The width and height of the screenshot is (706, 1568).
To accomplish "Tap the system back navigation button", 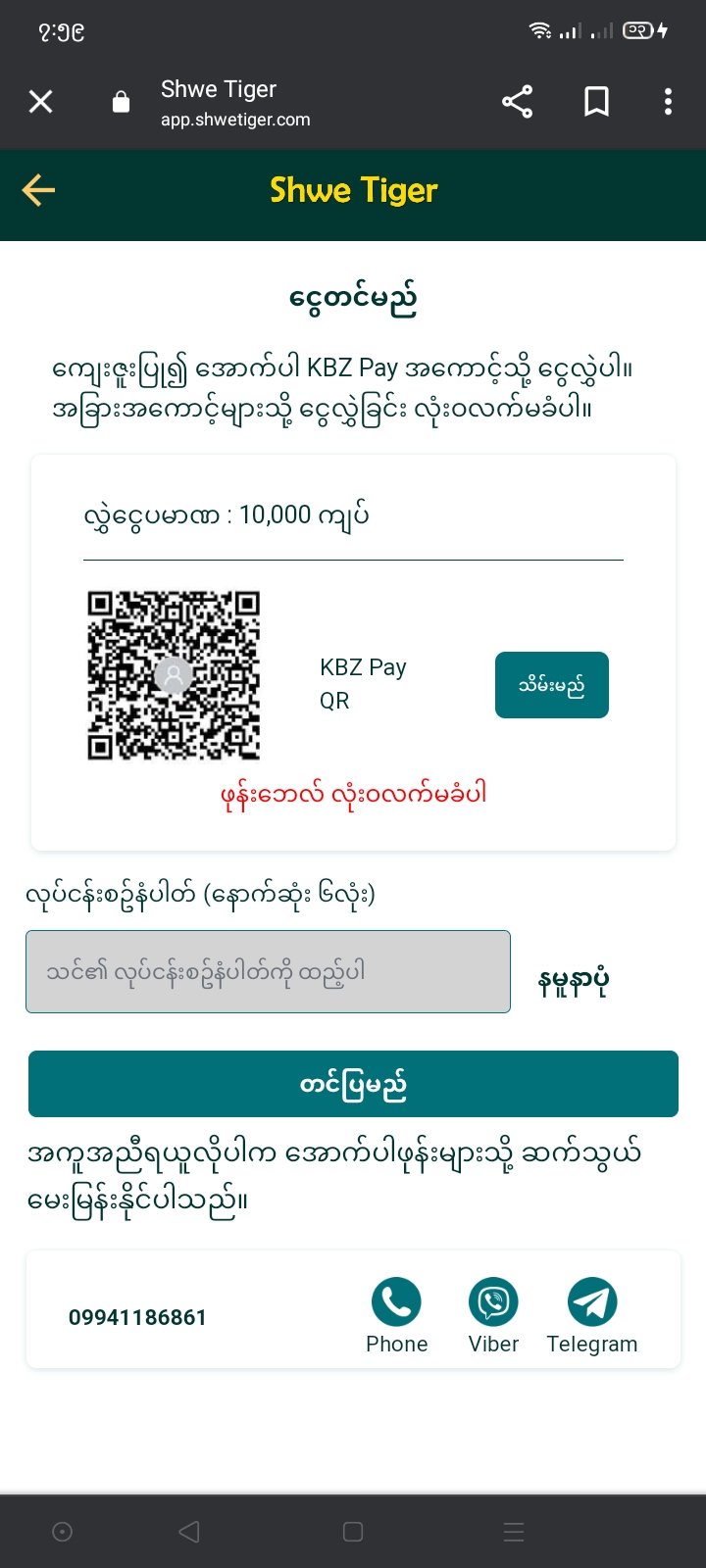I will (189, 1532).
